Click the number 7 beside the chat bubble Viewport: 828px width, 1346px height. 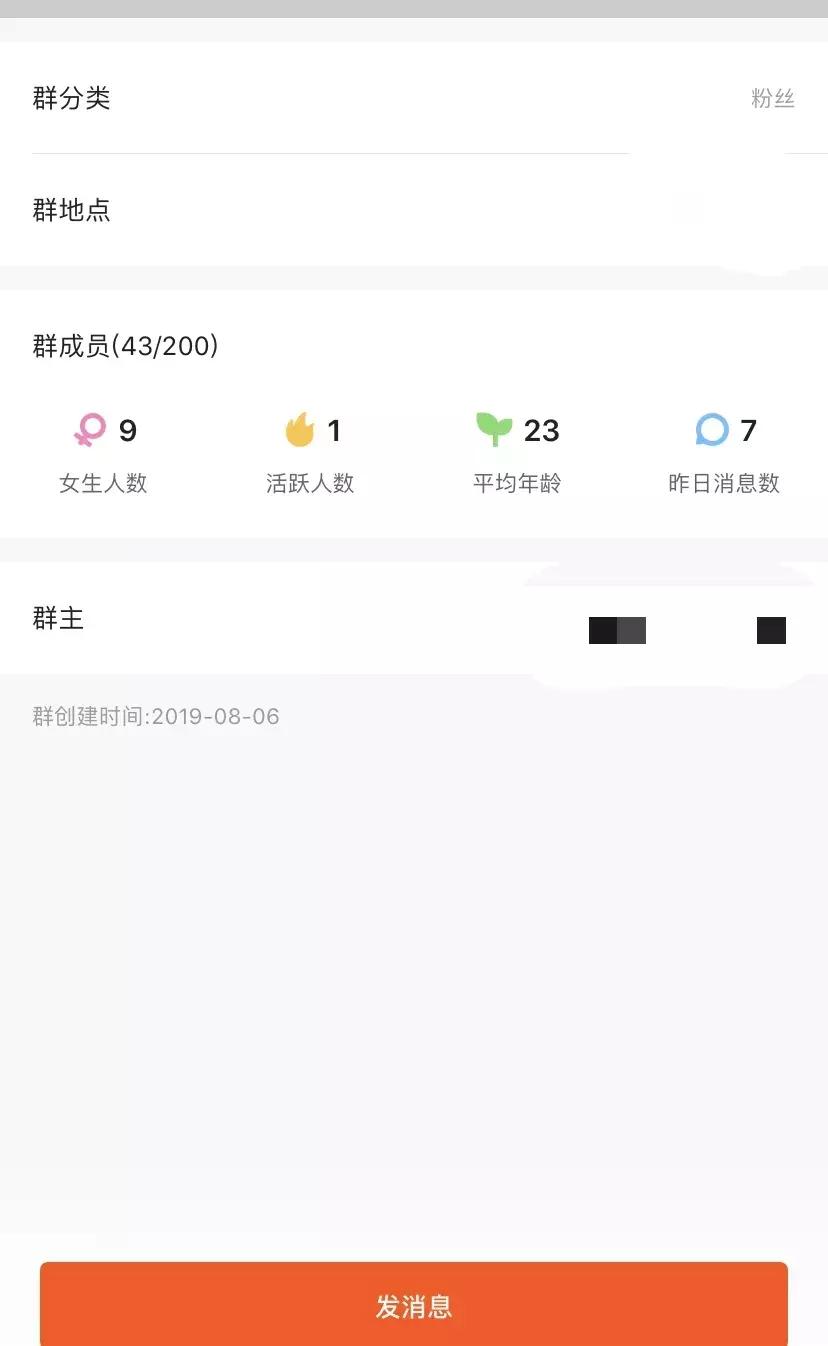coord(748,431)
